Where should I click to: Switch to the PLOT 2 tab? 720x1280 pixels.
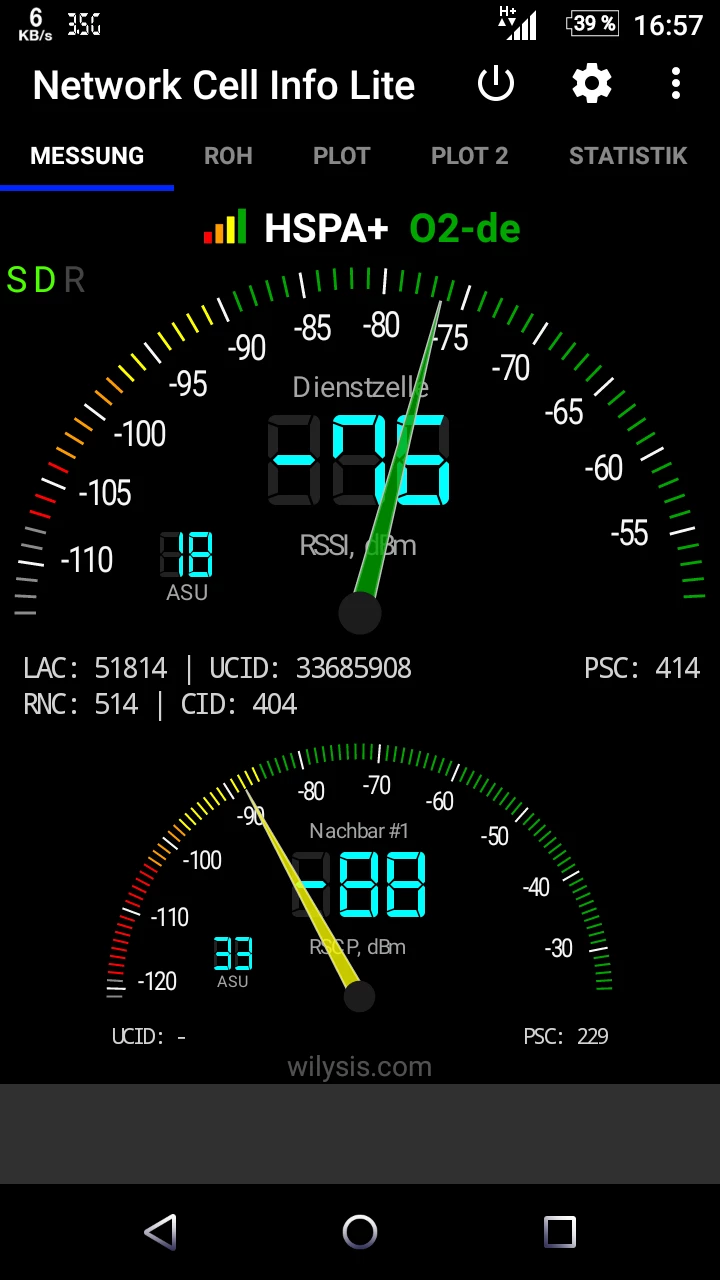pyautogui.click(x=469, y=156)
